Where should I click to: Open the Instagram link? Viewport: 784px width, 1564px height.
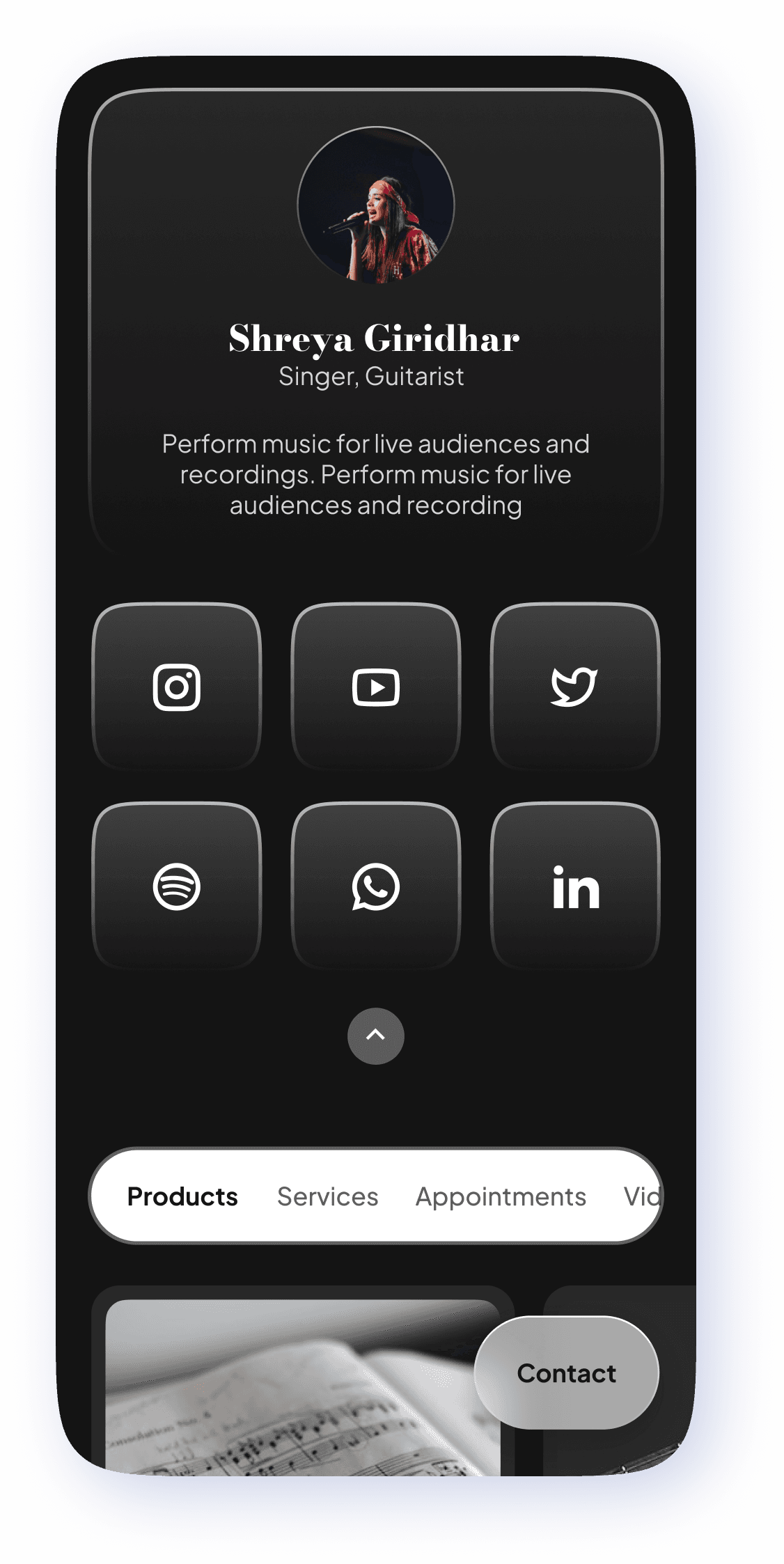point(177,687)
